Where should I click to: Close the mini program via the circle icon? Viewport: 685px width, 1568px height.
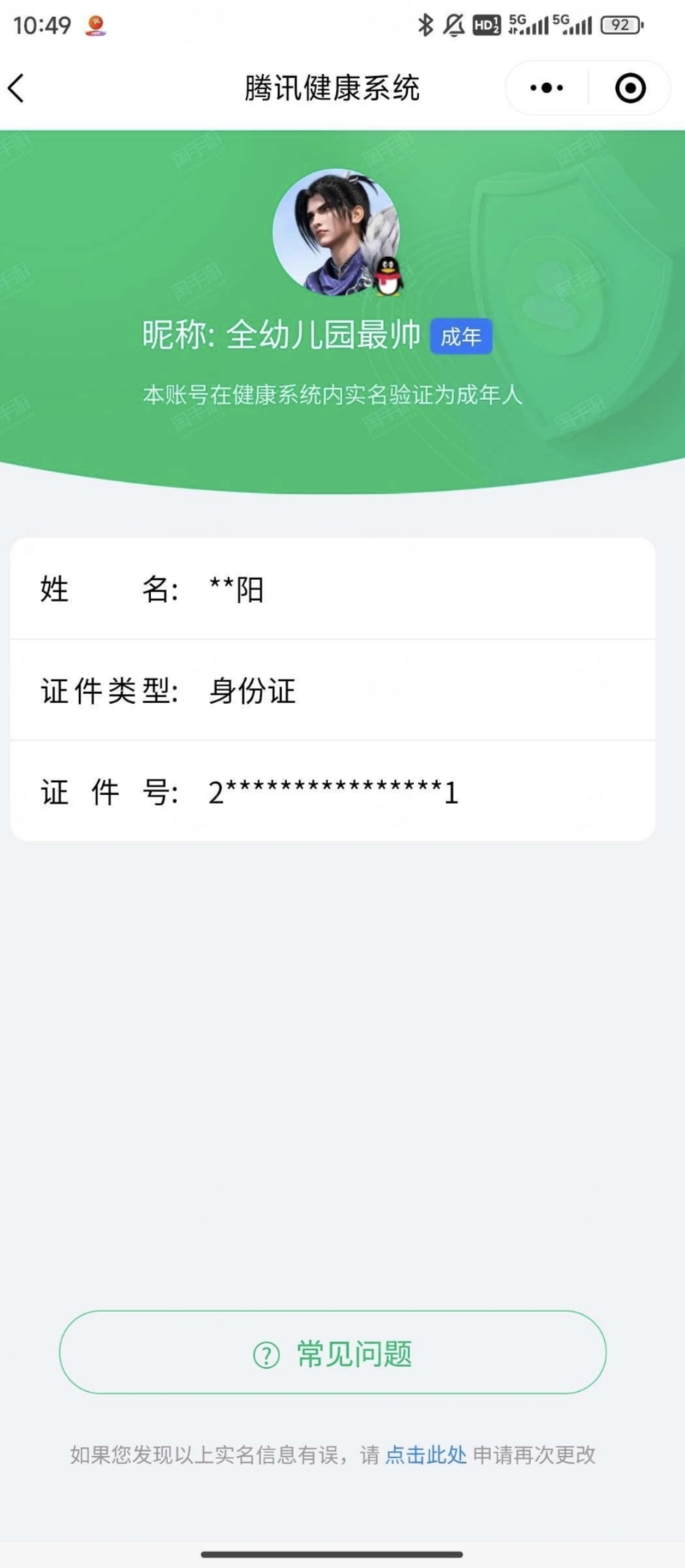pyautogui.click(x=630, y=88)
